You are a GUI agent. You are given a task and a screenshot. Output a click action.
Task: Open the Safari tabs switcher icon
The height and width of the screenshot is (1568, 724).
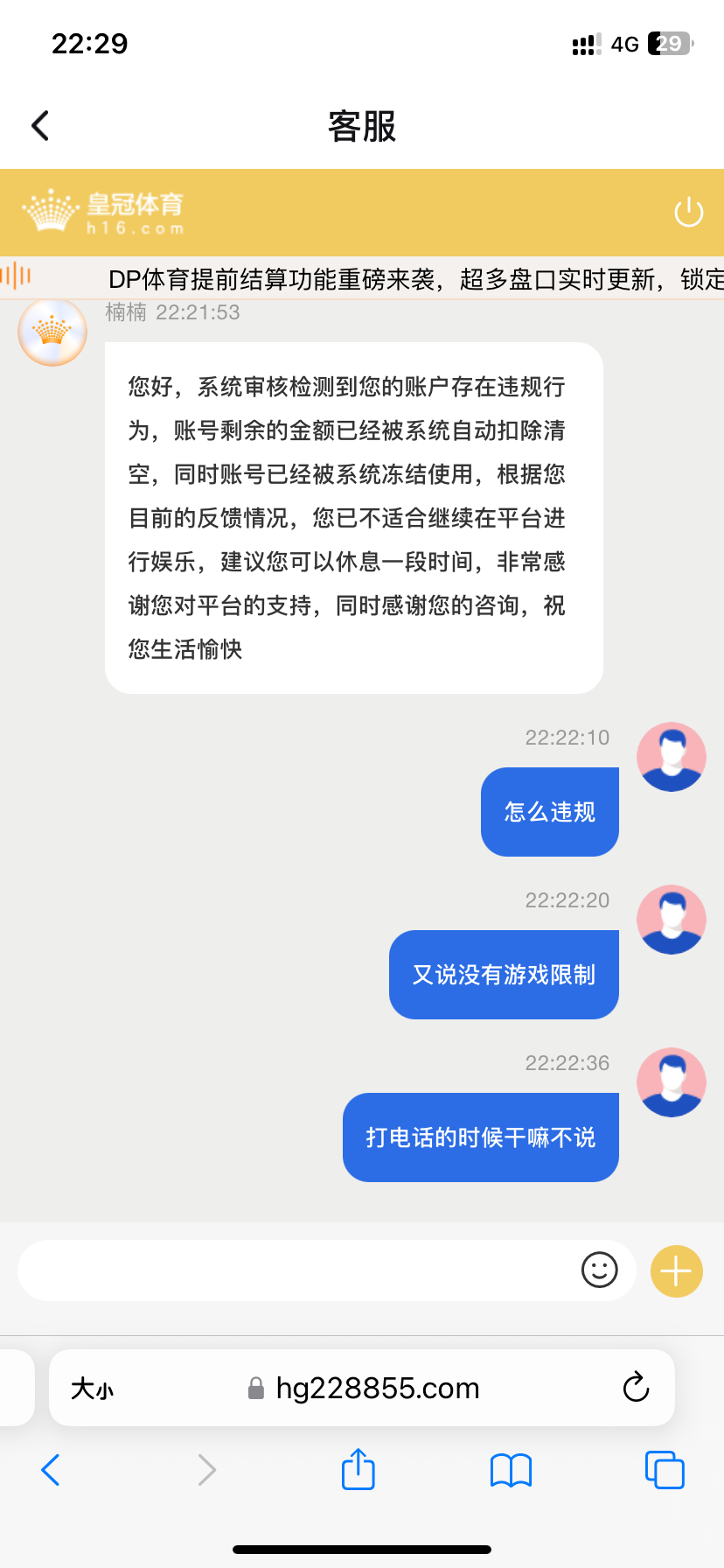point(664,1469)
